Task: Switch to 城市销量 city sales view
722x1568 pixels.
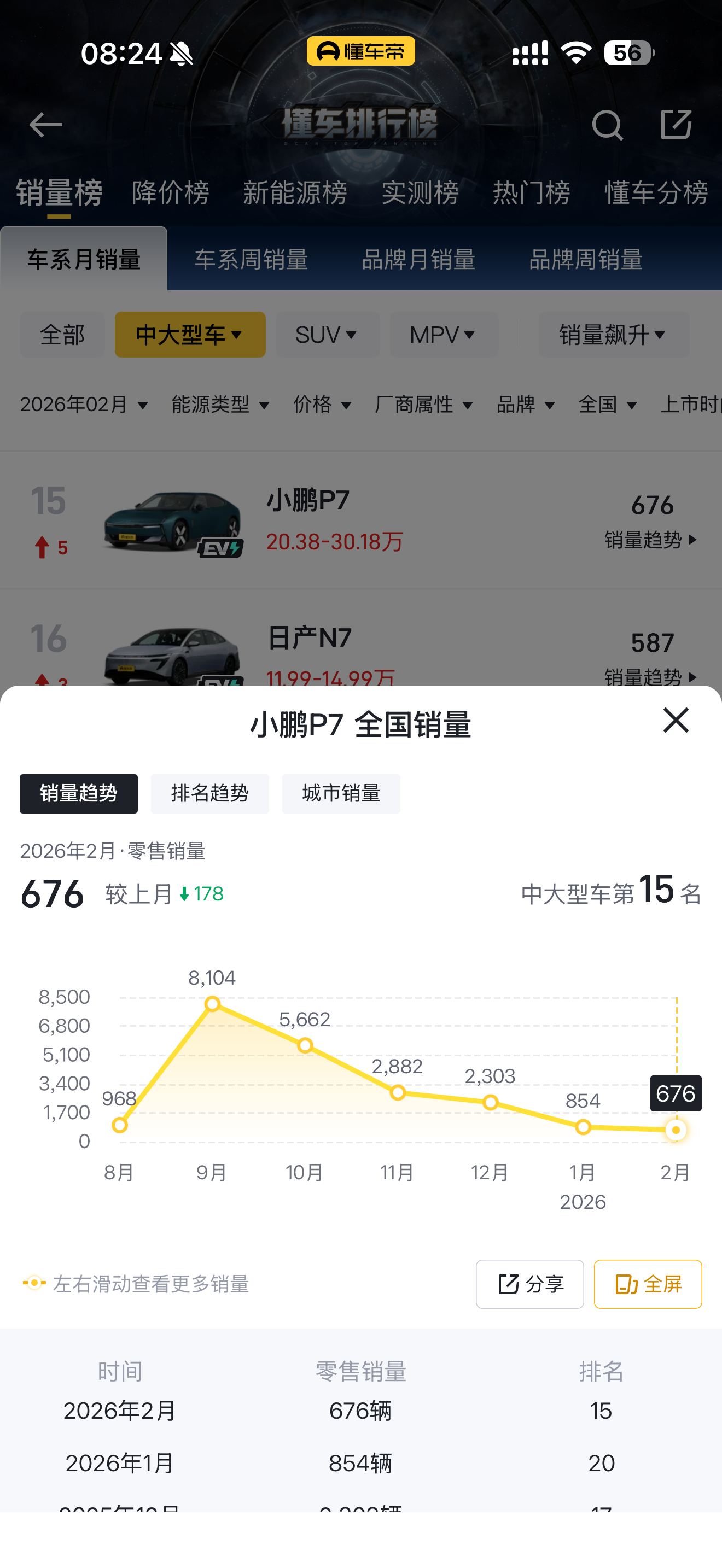Action: click(x=341, y=793)
